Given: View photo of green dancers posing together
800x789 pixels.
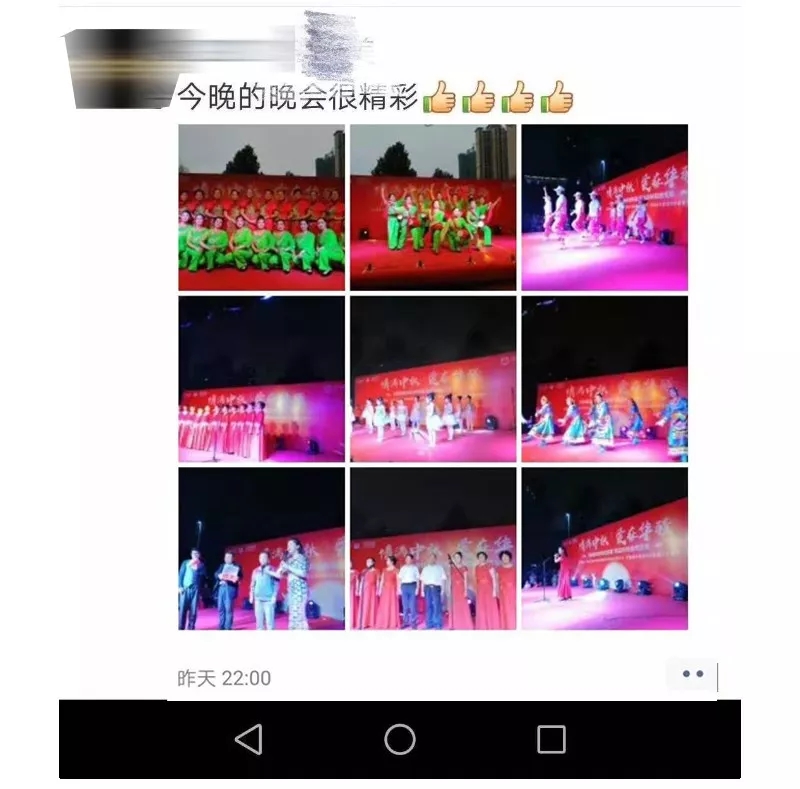Looking at the screenshot, I should point(433,207).
